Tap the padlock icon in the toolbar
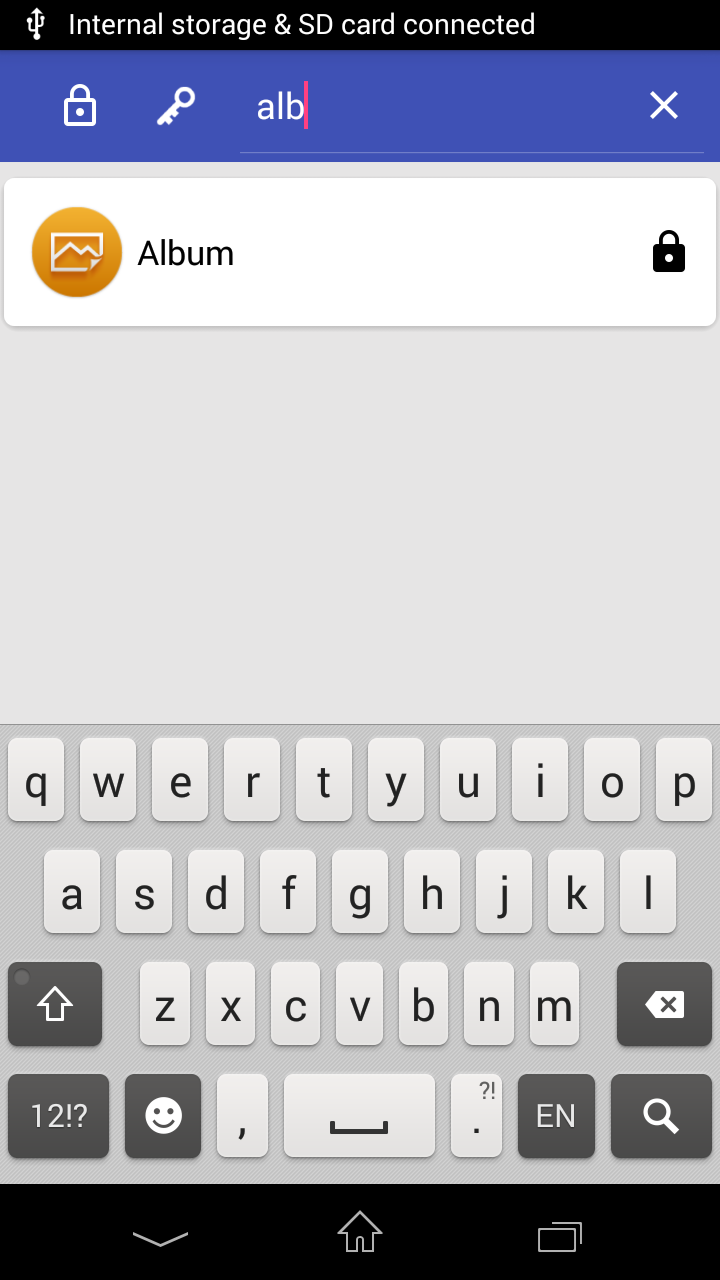The width and height of the screenshot is (720, 1280). (x=80, y=105)
